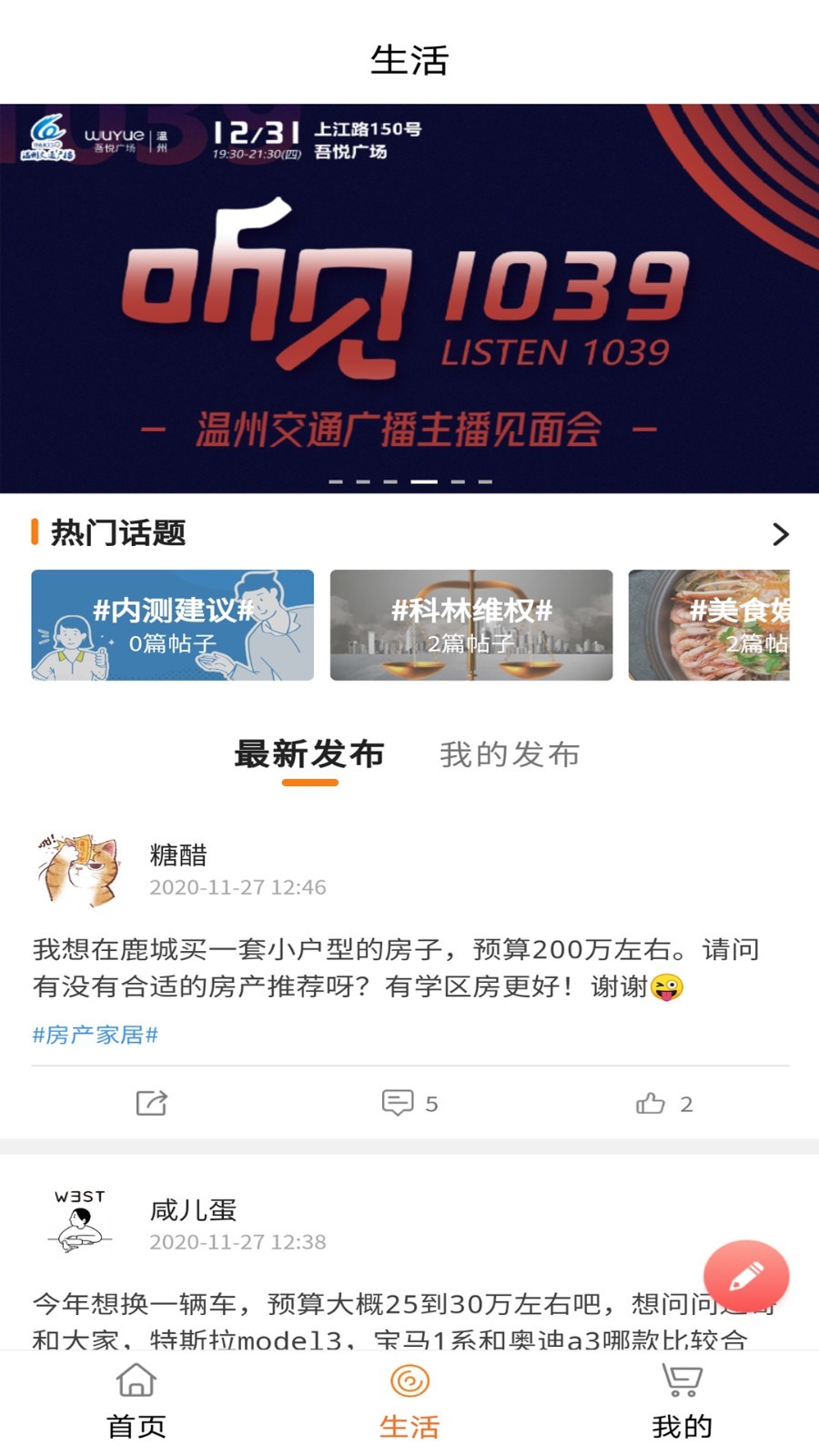
Task: Open 咸儿蛋's profile avatar
Action: click(78, 1223)
